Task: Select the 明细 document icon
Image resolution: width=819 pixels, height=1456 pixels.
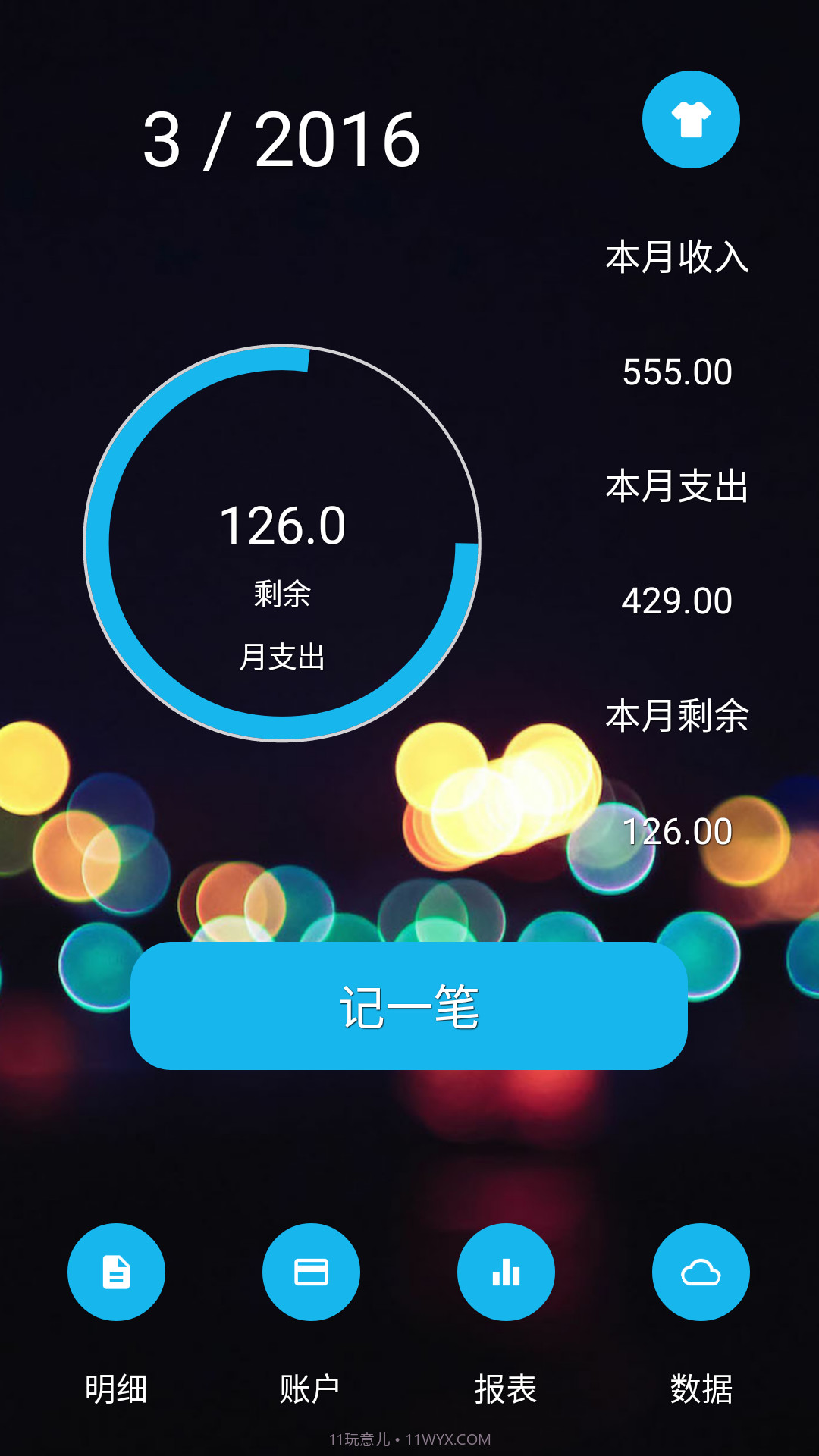Action: click(116, 1272)
